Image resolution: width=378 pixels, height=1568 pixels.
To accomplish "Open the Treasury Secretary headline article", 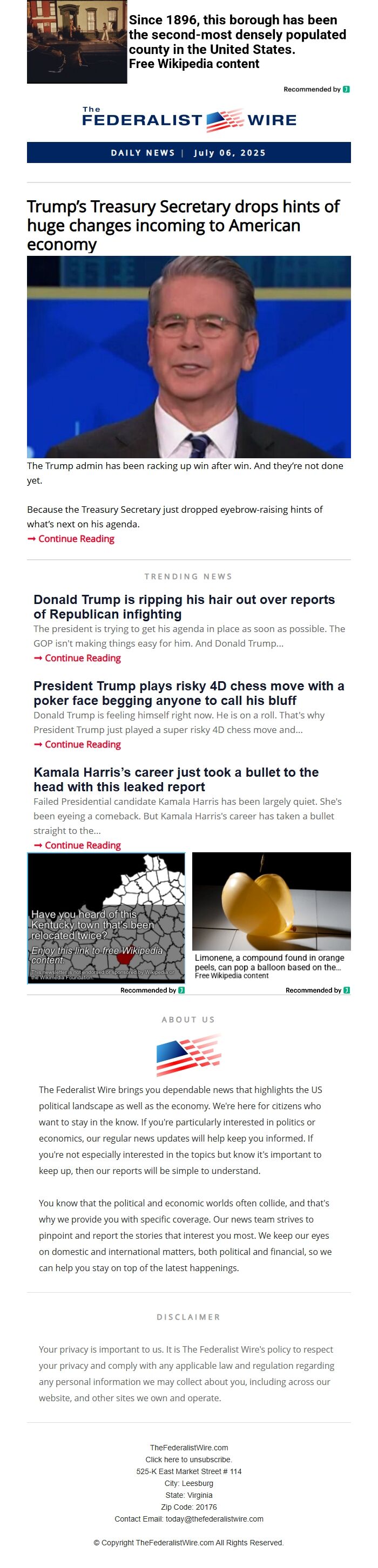I will coord(183,225).
